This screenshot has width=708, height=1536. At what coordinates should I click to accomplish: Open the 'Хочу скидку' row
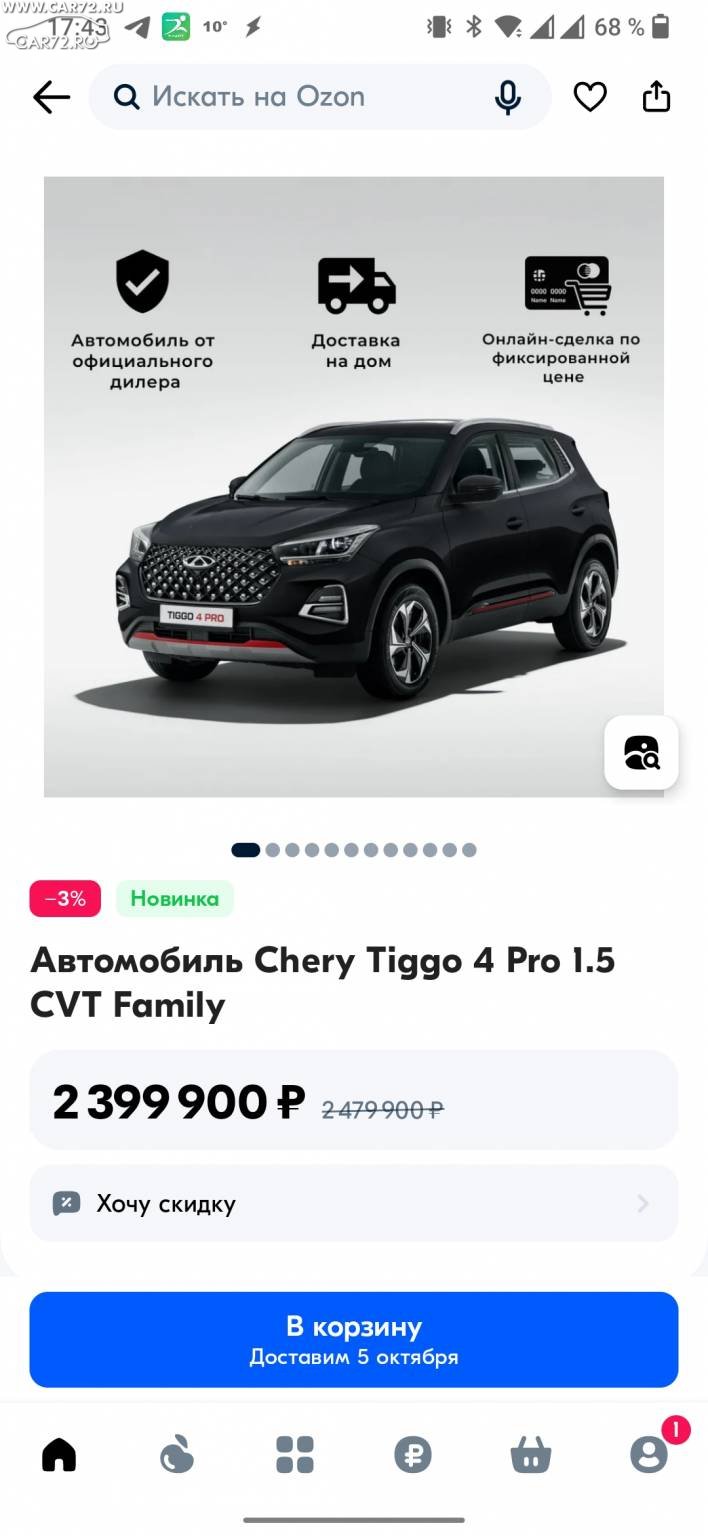353,1203
